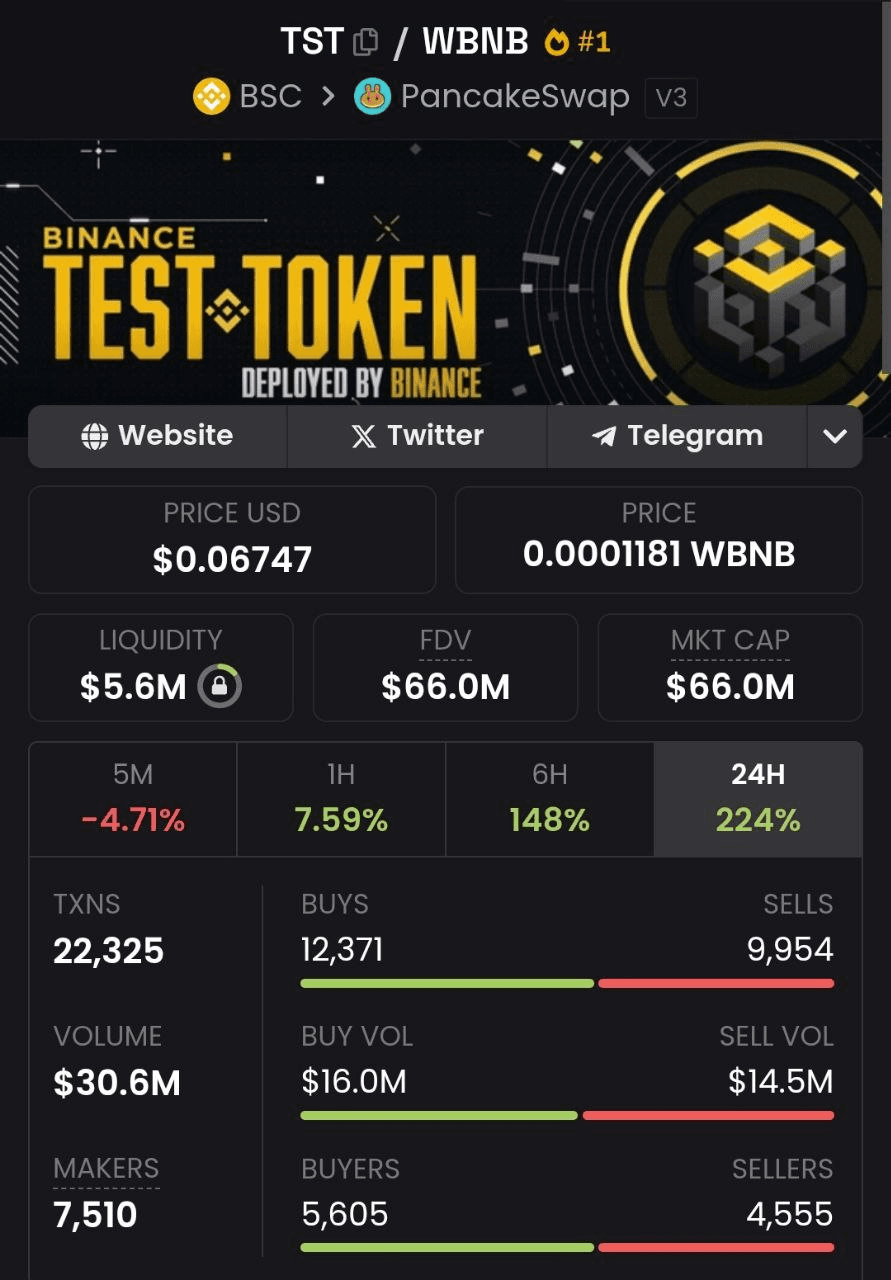This screenshot has width=891, height=1280.
Task: Tap the #1 trending flame badge
Action: (x=577, y=42)
